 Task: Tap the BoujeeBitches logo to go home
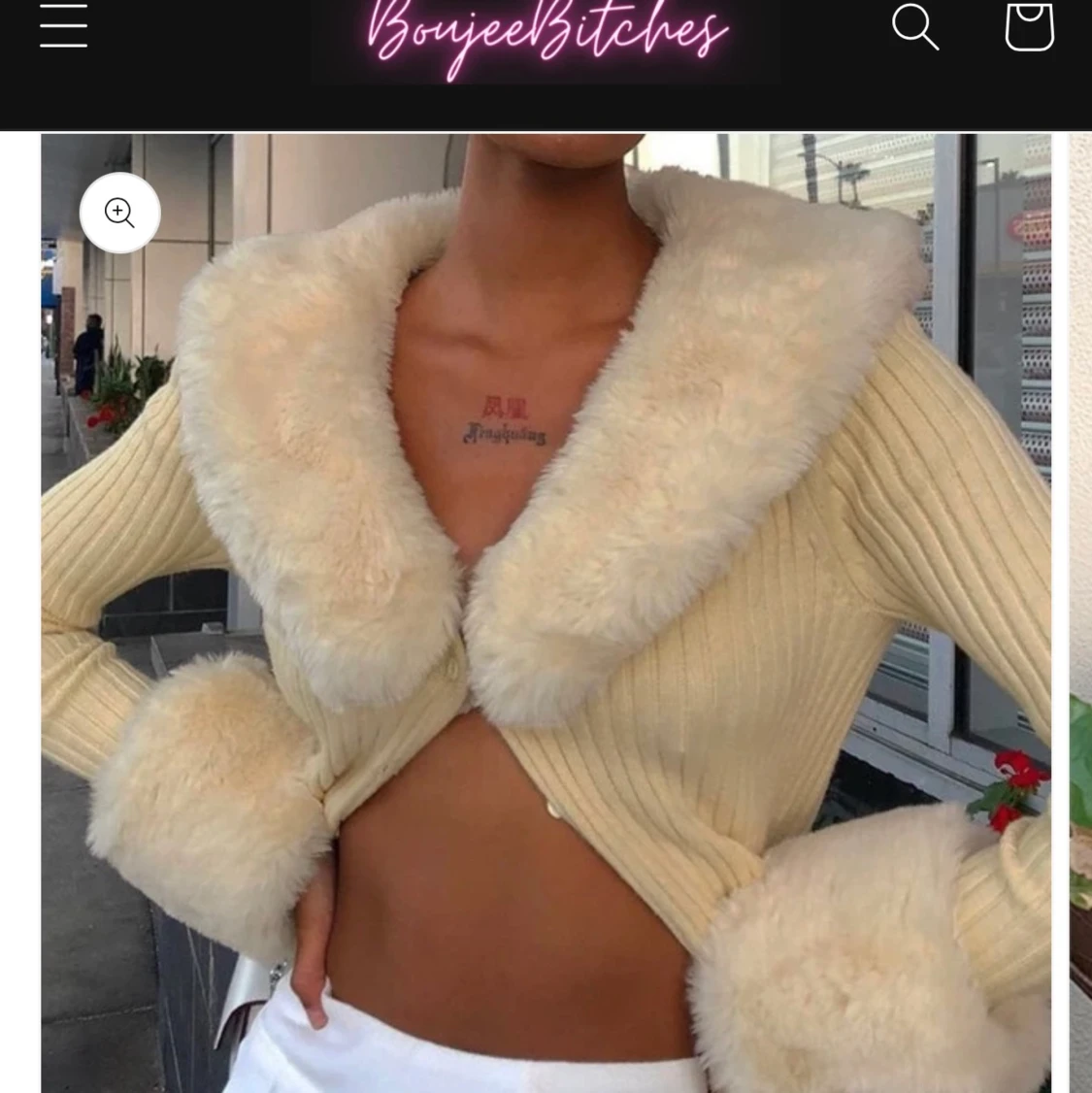[x=547, y=38]
